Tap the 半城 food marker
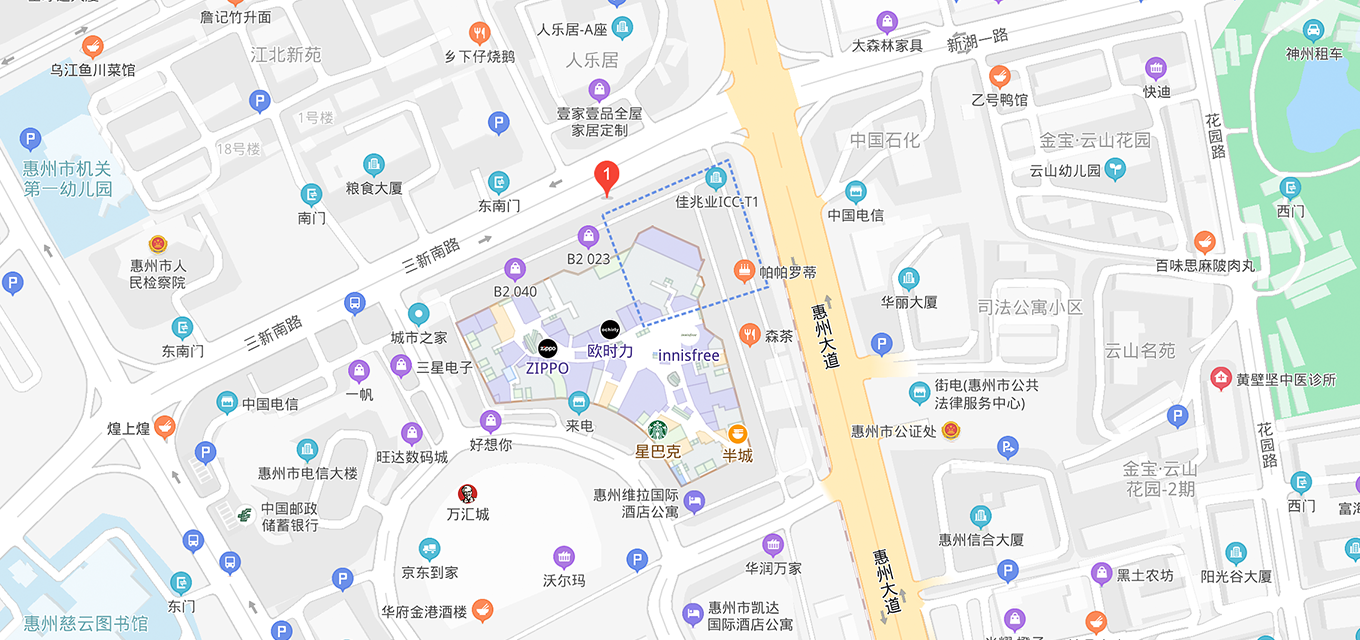This screenshot has width=1360, height=640. [737, 433]
